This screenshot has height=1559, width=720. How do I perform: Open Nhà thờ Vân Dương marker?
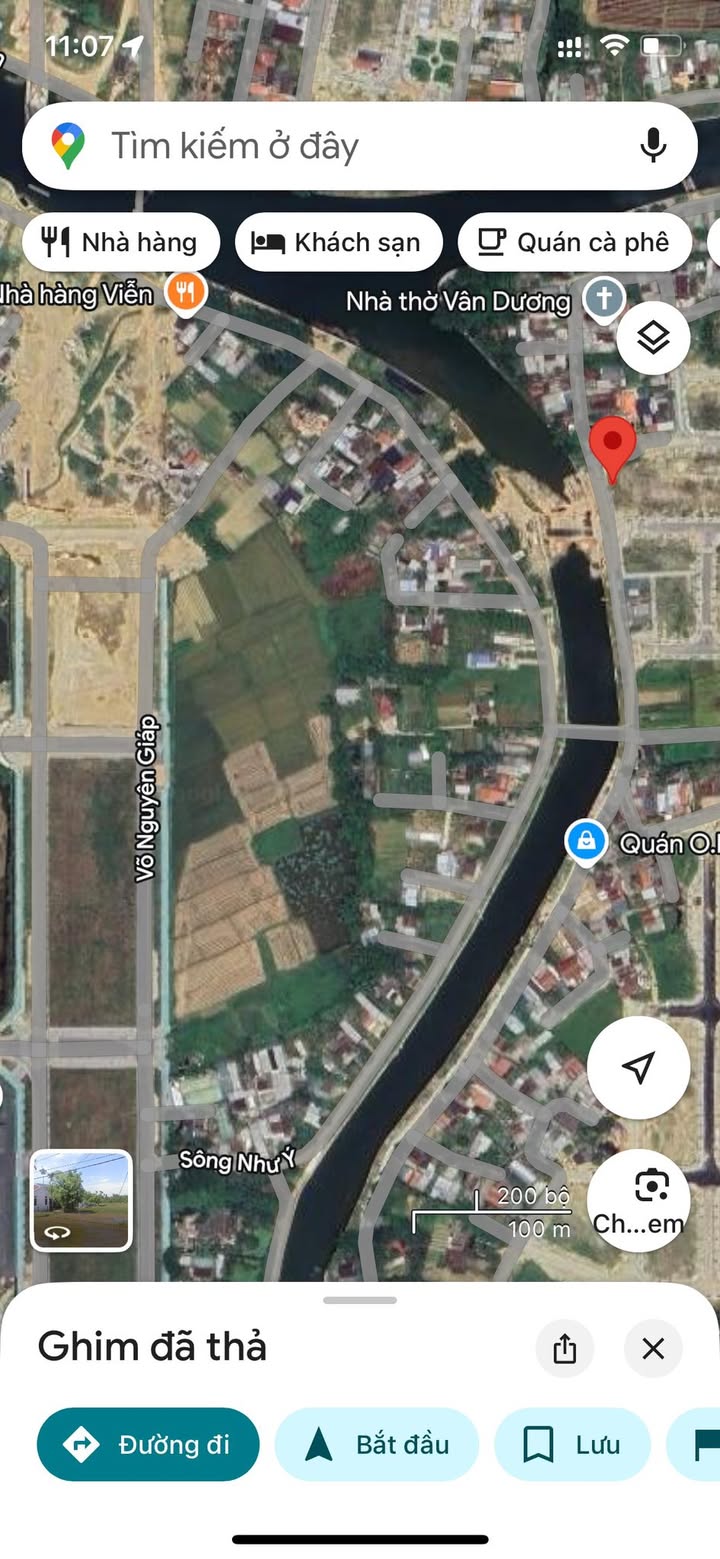click(604, 298)
